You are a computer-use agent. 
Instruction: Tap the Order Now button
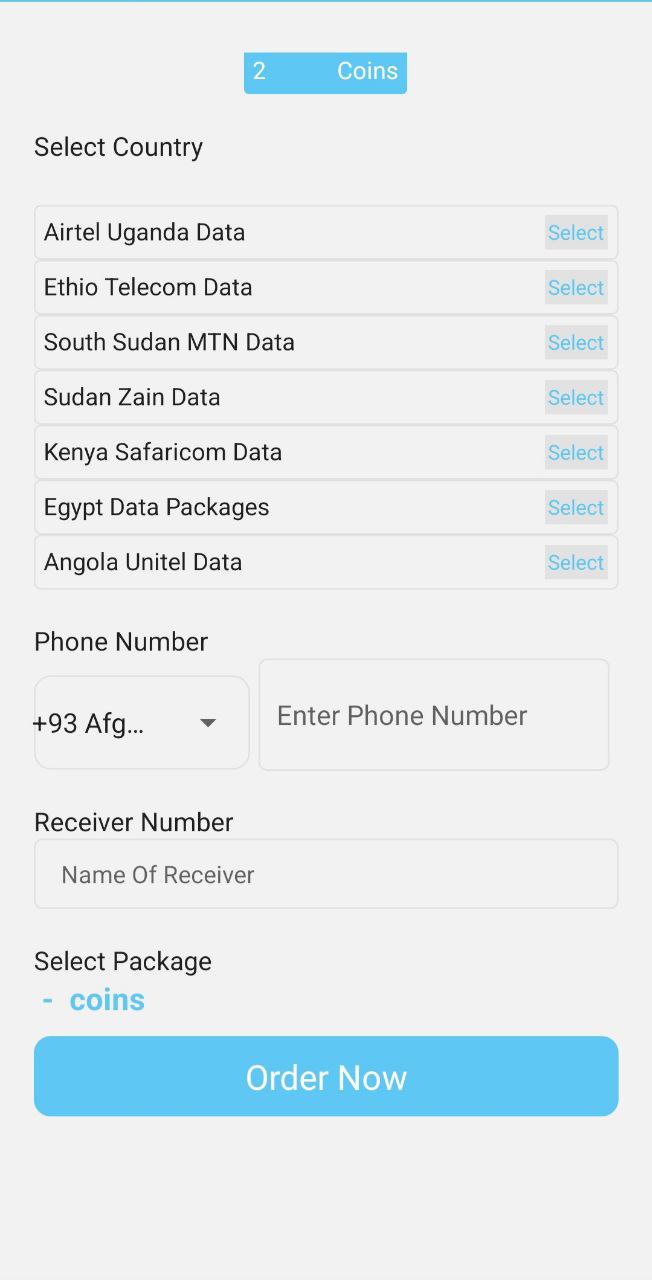point(326,1076)
